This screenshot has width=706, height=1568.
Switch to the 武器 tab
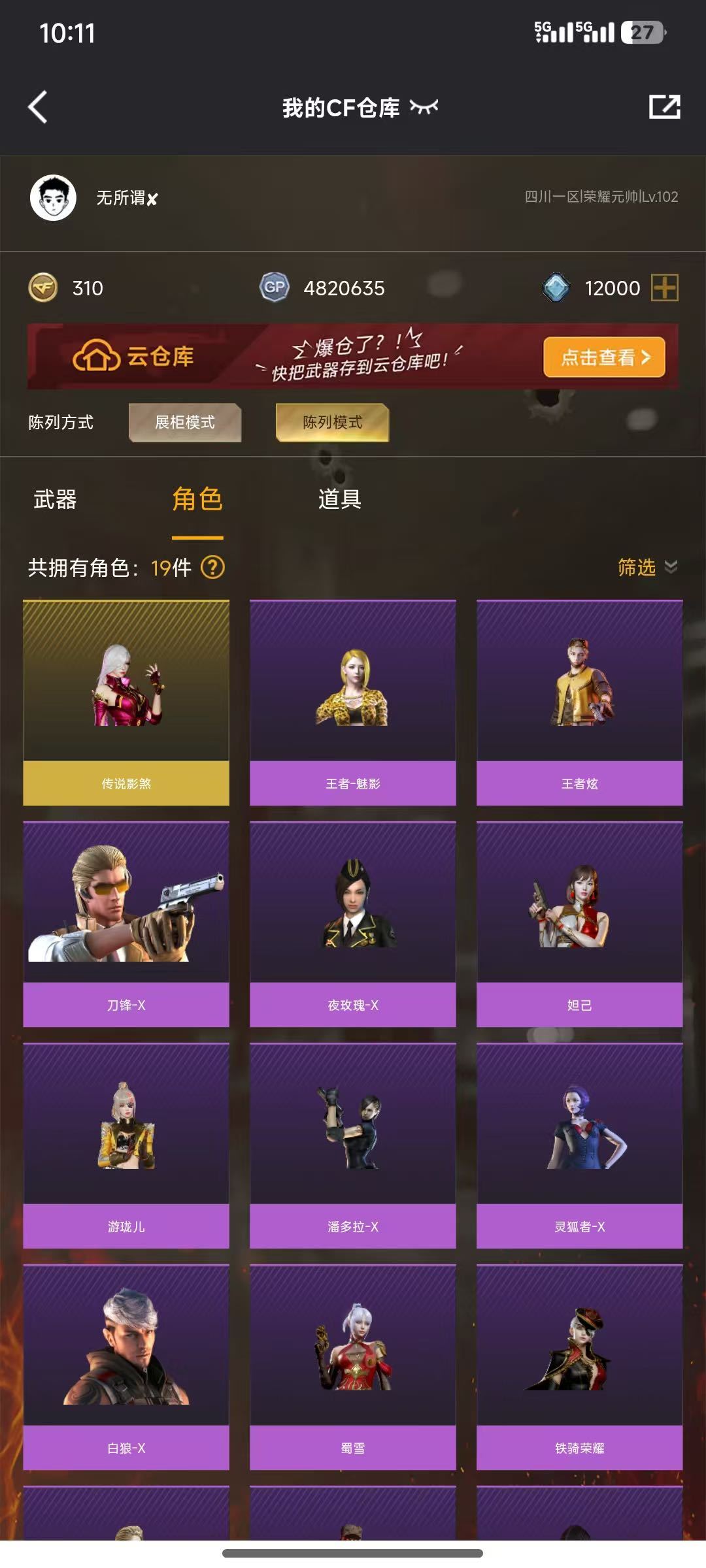(x=55, y=500)
